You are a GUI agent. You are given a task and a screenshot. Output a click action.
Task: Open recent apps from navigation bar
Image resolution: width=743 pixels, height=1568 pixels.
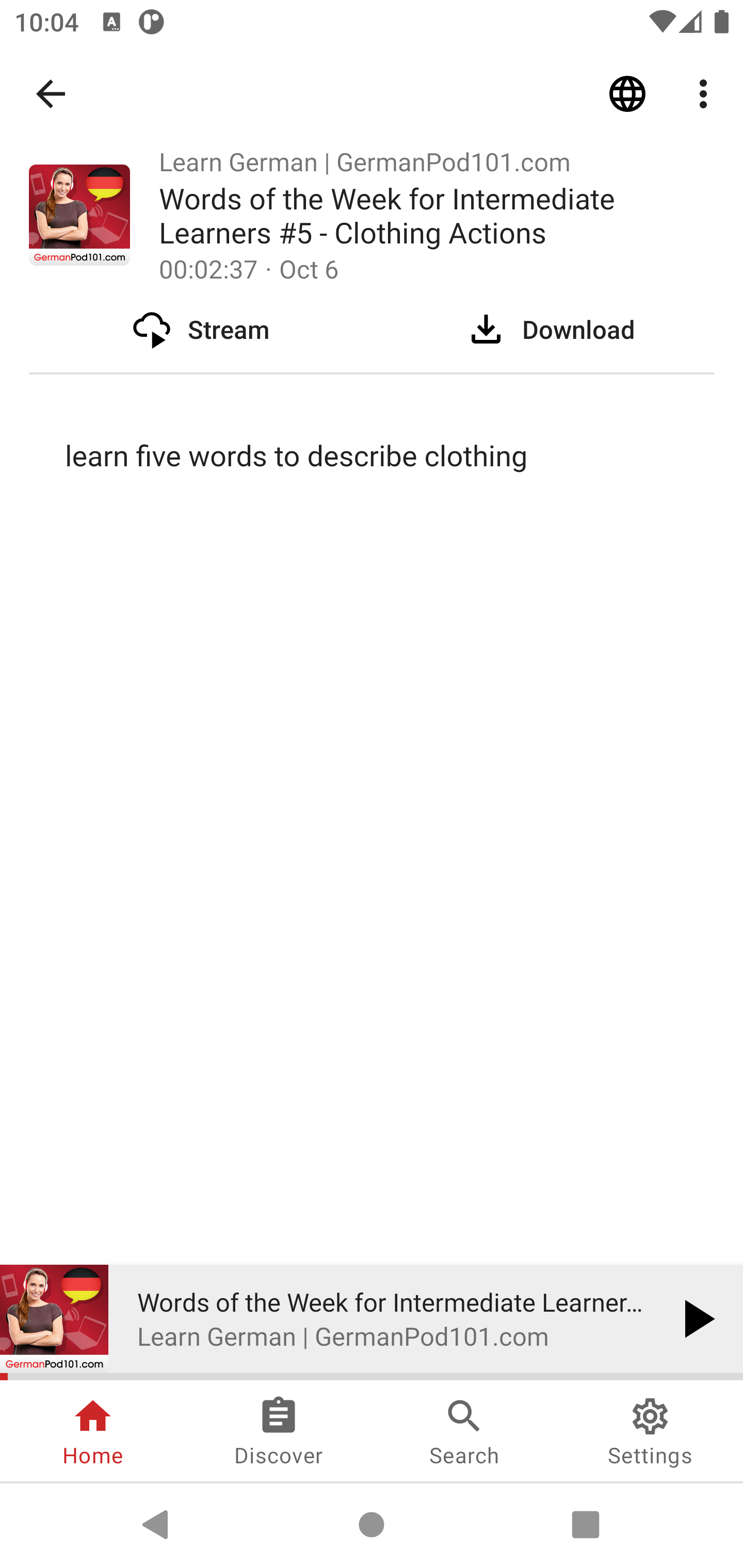click(585, 1525)
